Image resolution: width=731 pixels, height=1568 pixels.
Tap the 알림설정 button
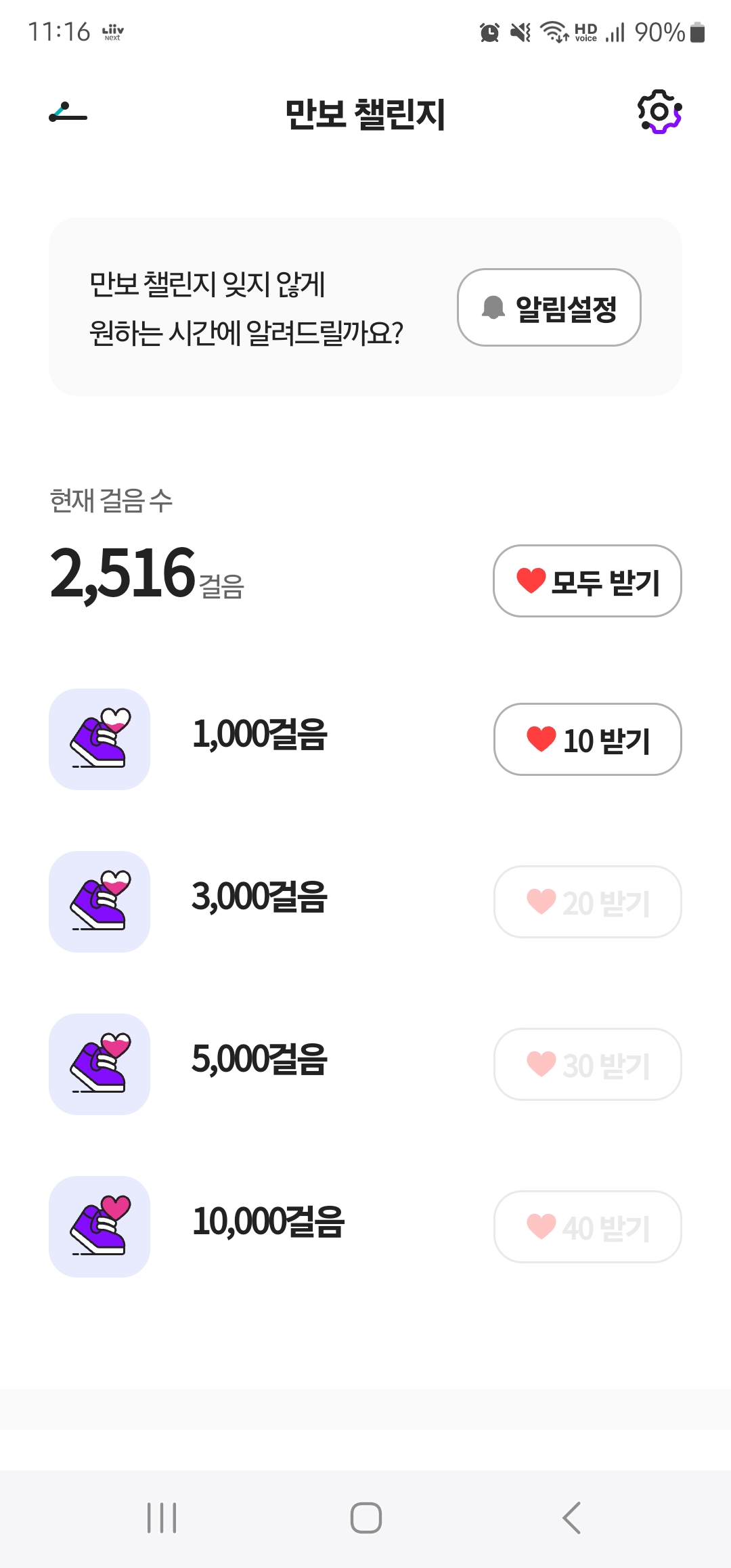coord(549,308)
